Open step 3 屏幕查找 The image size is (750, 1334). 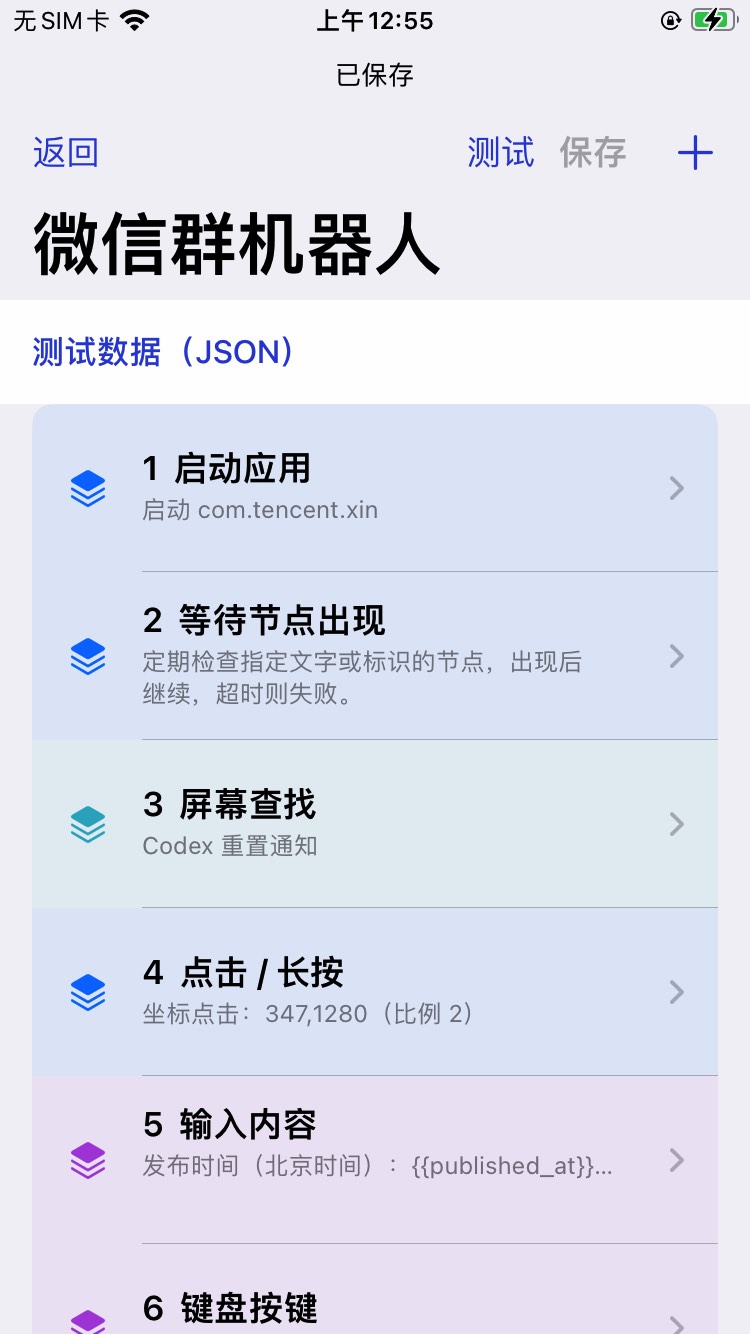(375, 824)
